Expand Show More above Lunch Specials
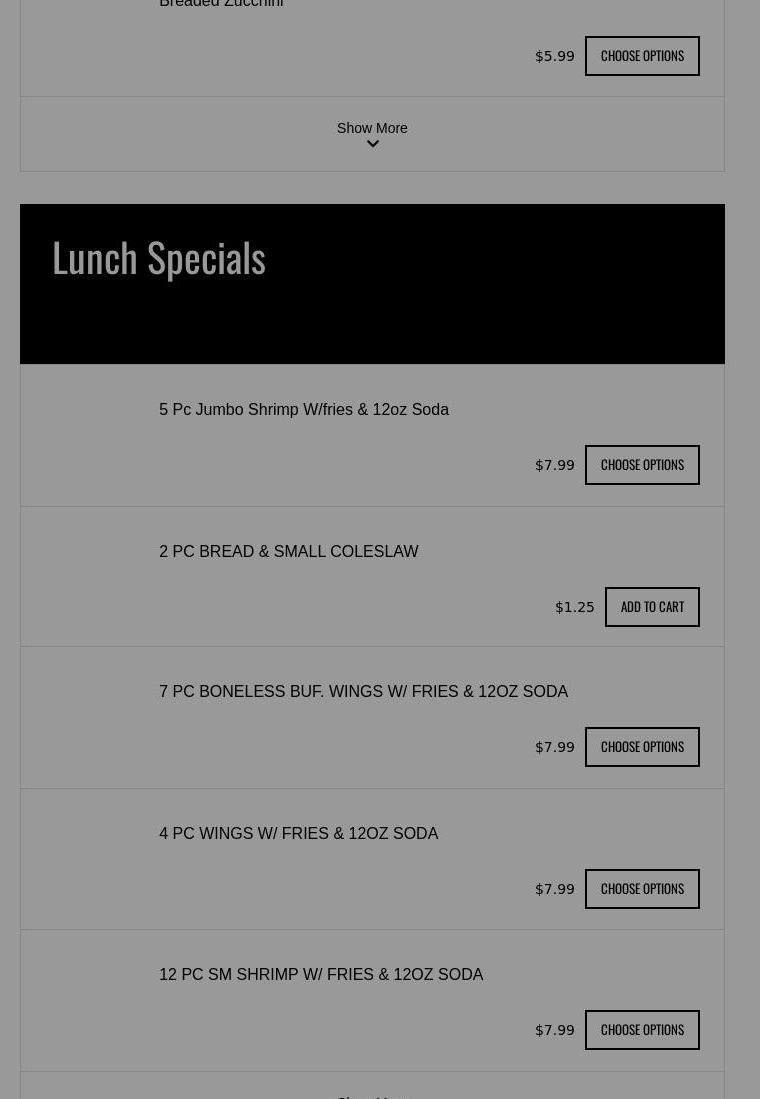 tap(372, 135)
